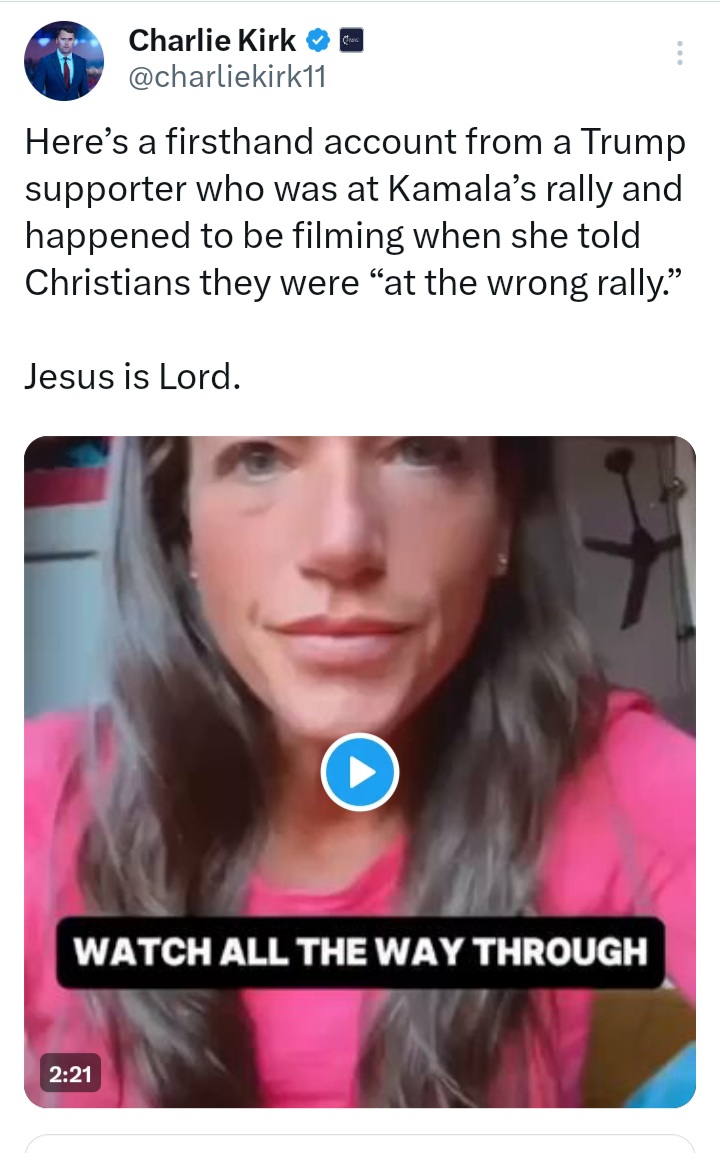Play the video in the post
The height and width of the screenshot is (1153, 720).
(x=360, y=772)
